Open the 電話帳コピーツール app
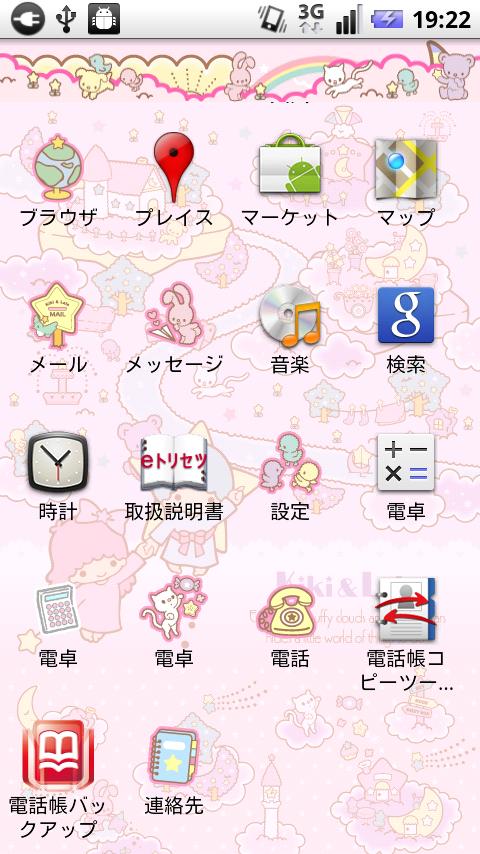 click(x=406, y=632)
